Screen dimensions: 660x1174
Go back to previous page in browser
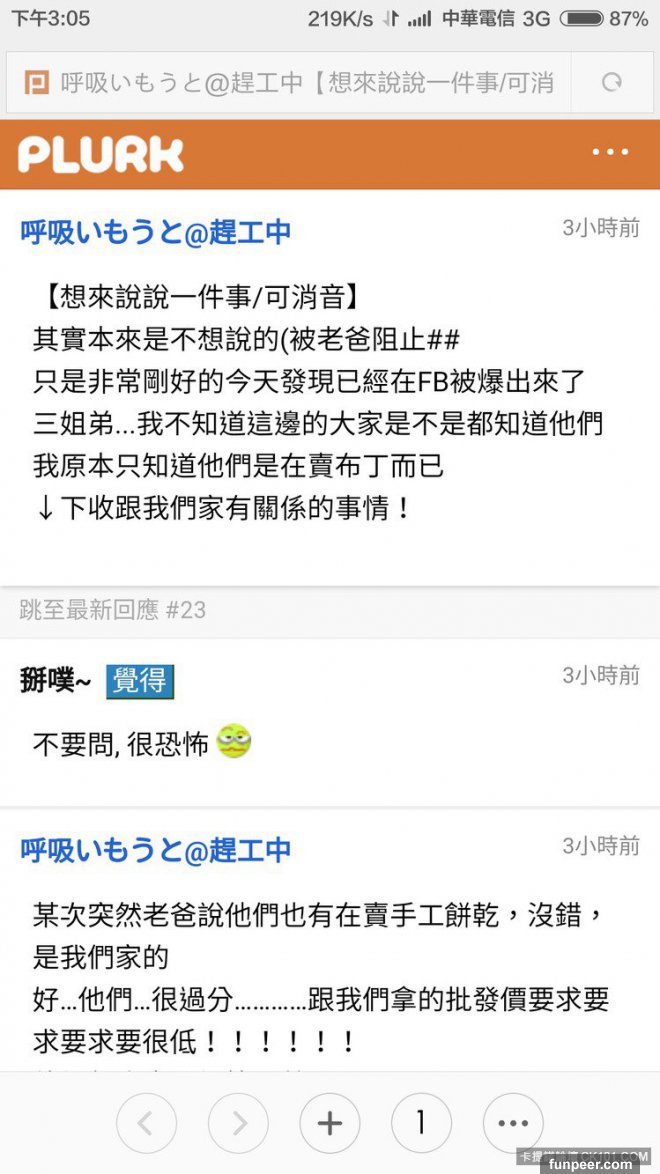click(146, 1123)
